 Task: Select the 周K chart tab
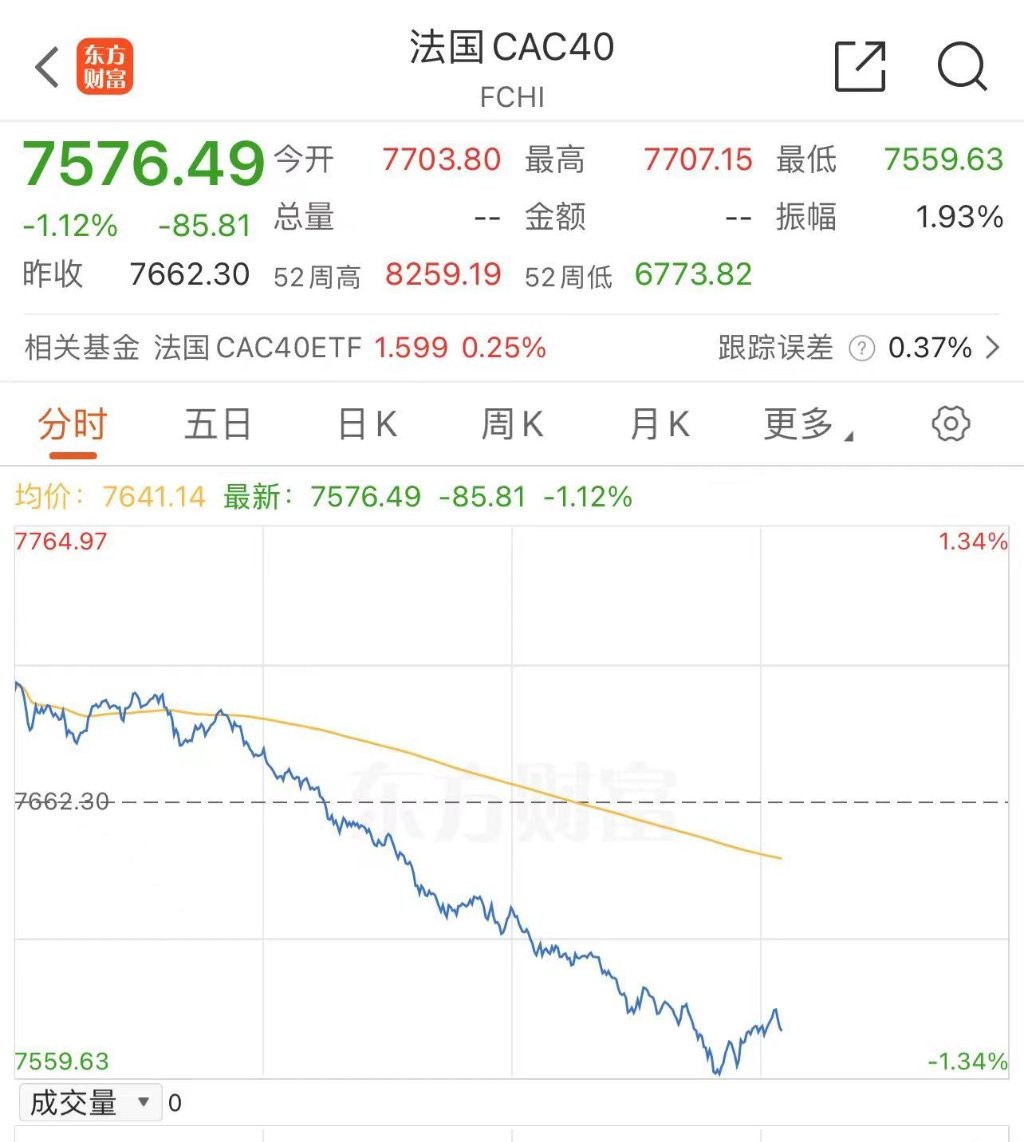point(512,425)
